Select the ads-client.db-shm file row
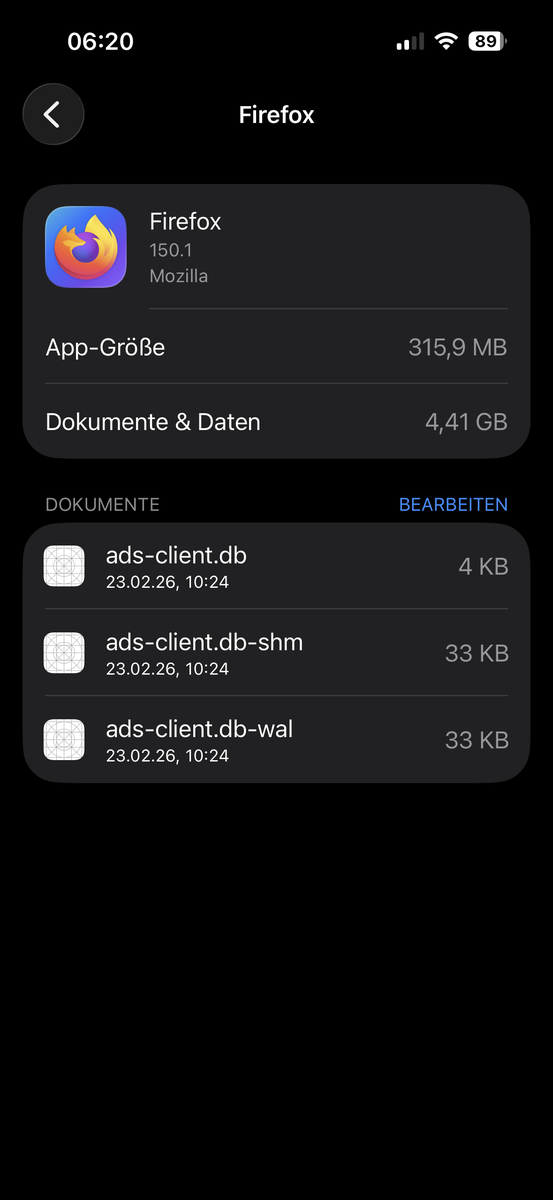553x1200 pixels. (276, 653)
